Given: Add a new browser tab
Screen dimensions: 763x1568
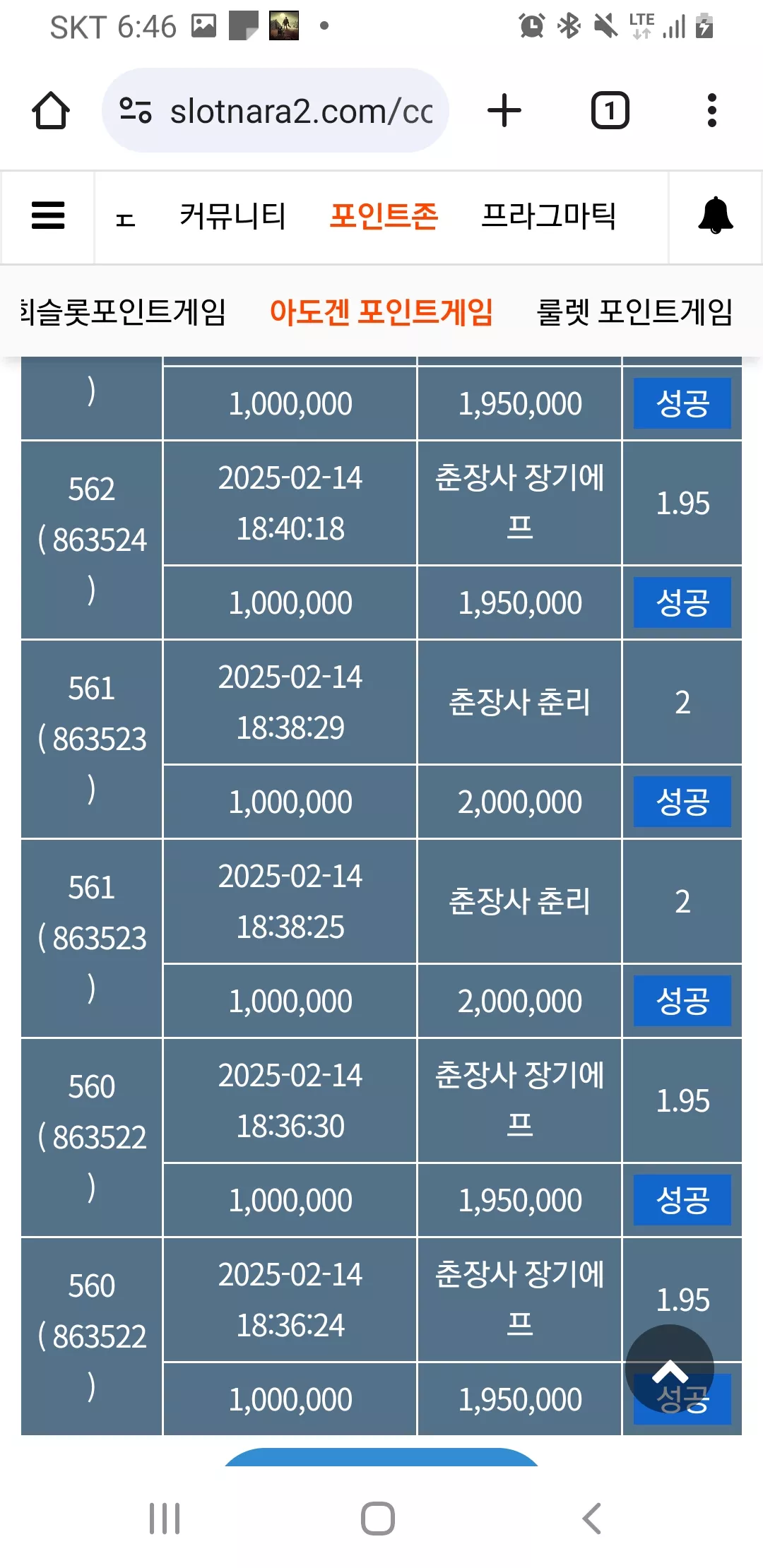Looking at the screenshot, I should click(504, 111).
